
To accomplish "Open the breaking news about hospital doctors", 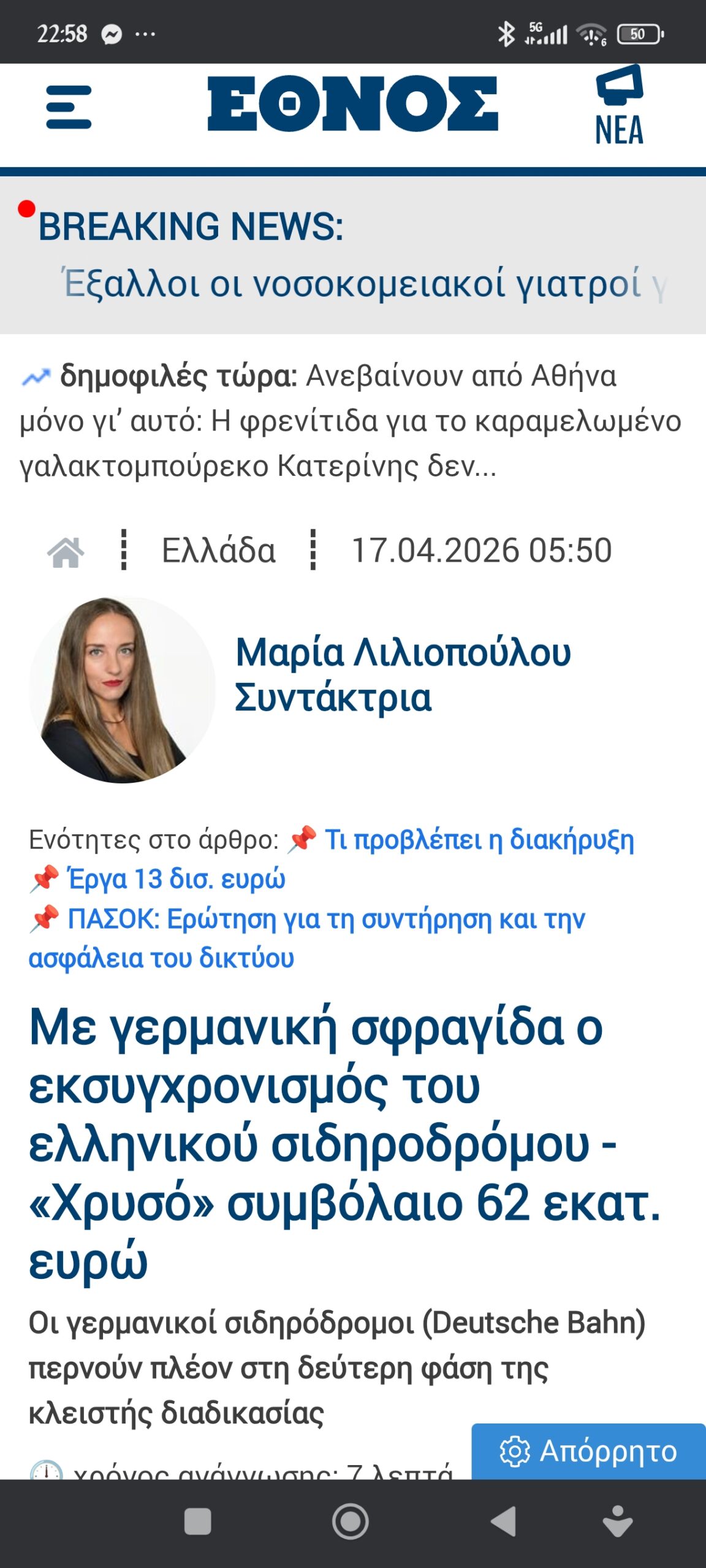I will tap(352, 284).
